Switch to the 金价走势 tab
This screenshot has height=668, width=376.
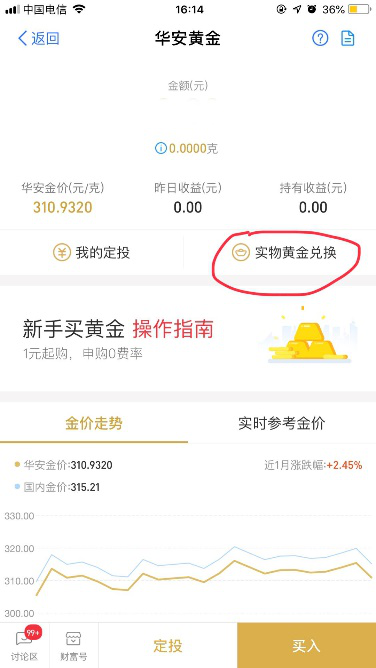[94, 423]
